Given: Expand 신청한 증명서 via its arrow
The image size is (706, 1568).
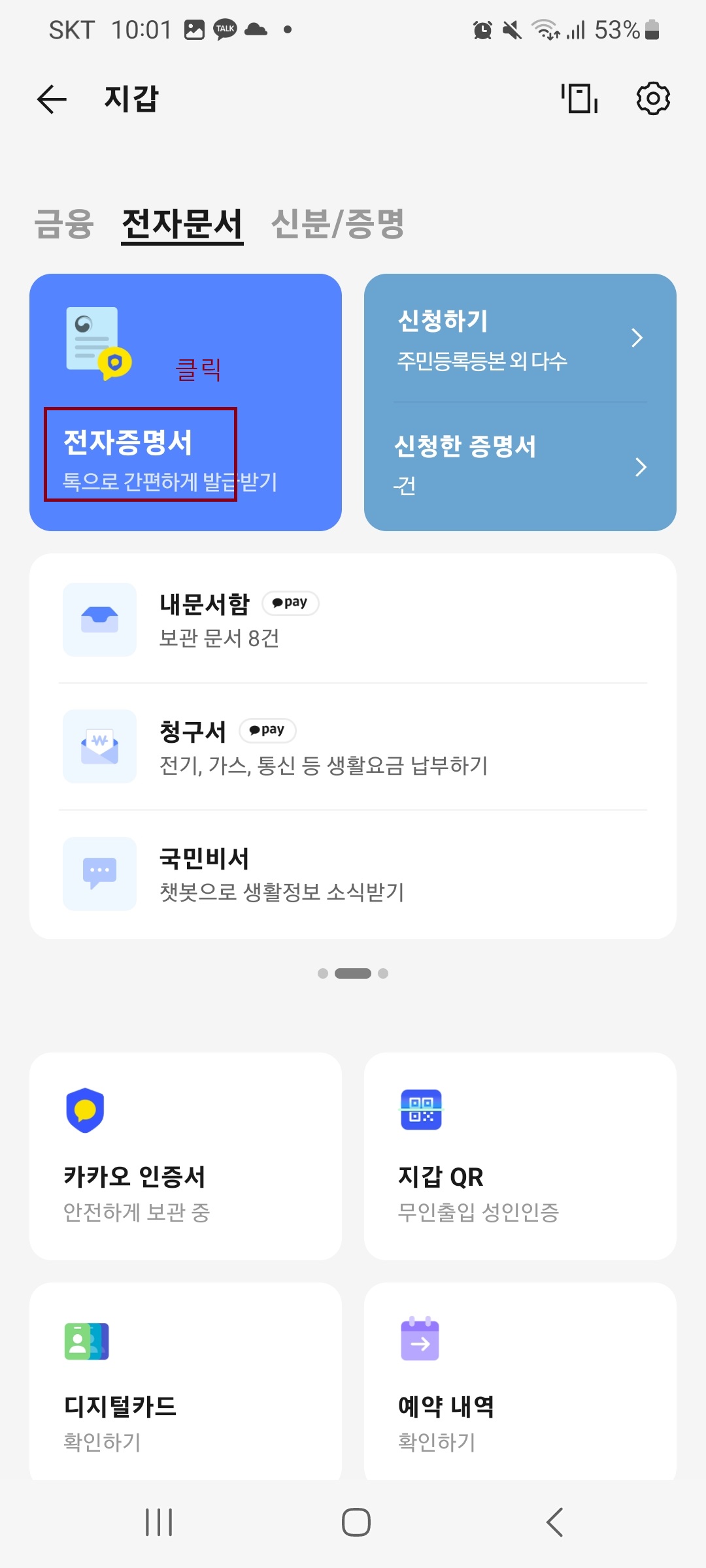Looking at the screenshot, I should click(641, 466).
